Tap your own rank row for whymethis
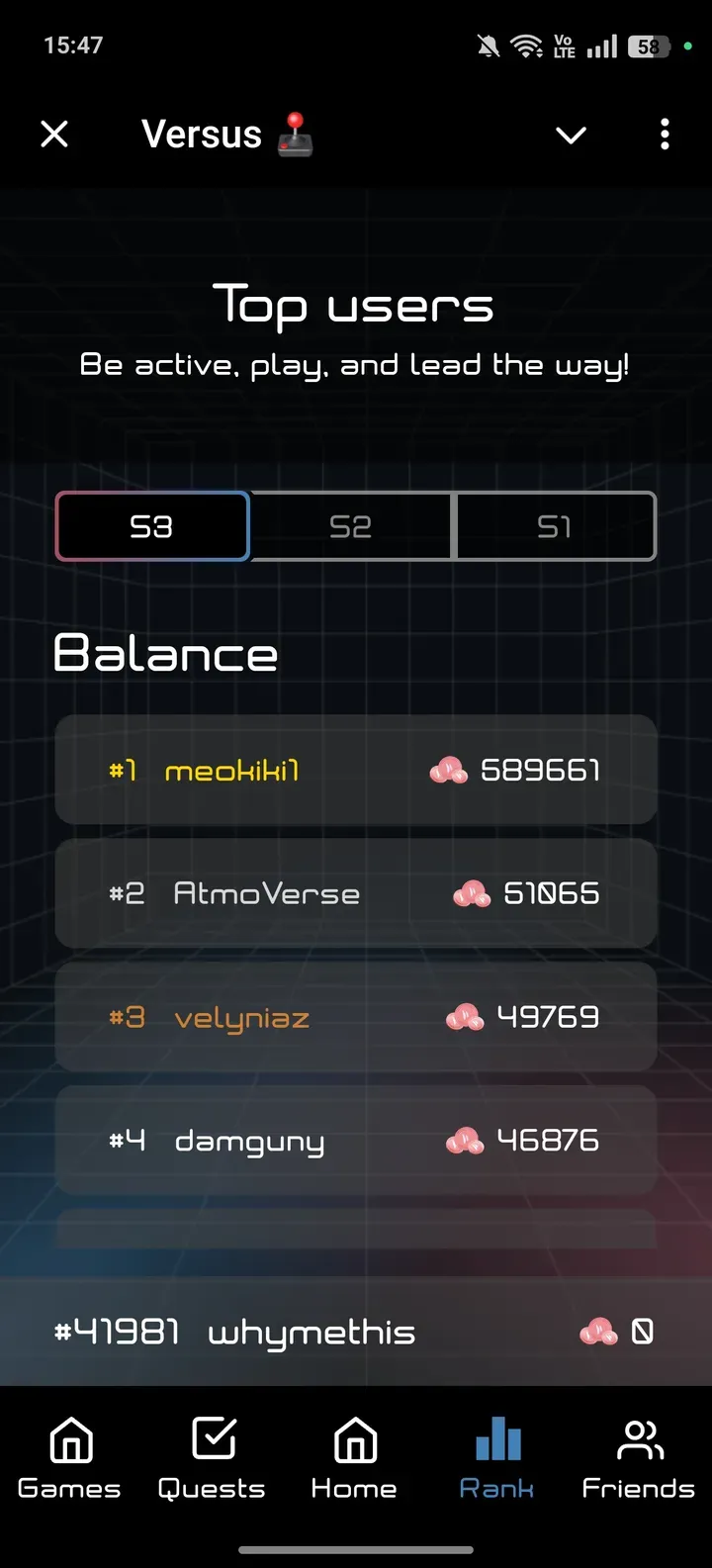 point(354,1333)
